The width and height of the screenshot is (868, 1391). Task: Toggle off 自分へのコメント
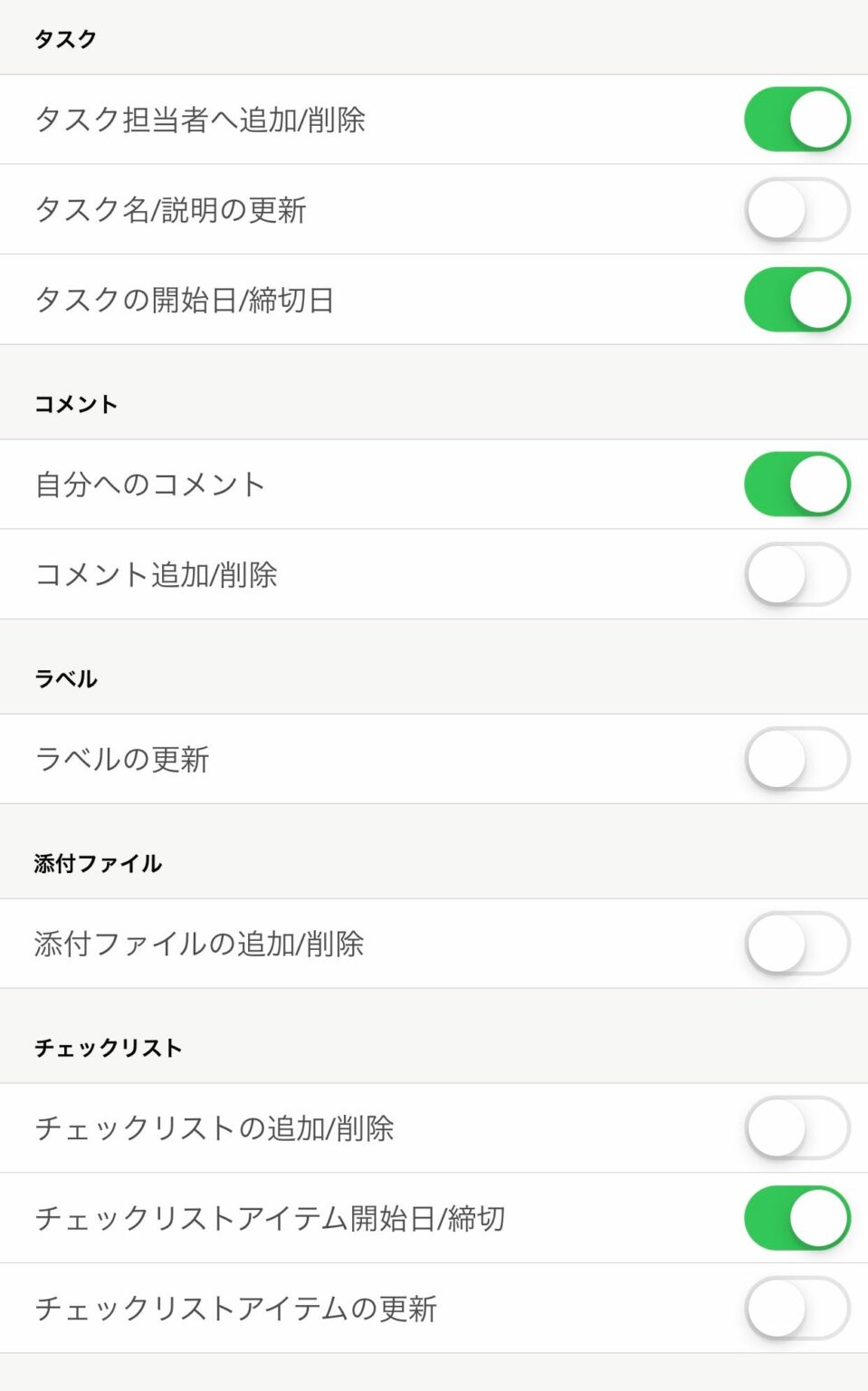[796, 484]
